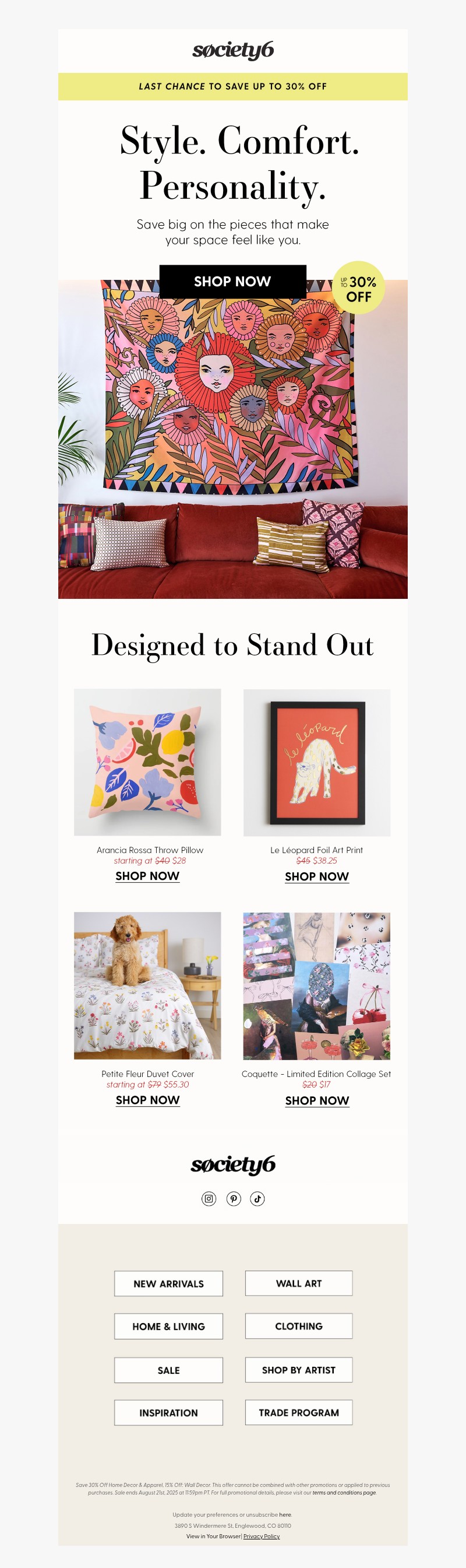Shop now for Petite Fleur Duvet Cover
This screenshot has height=1568, width=466.
click(147, 1100)
